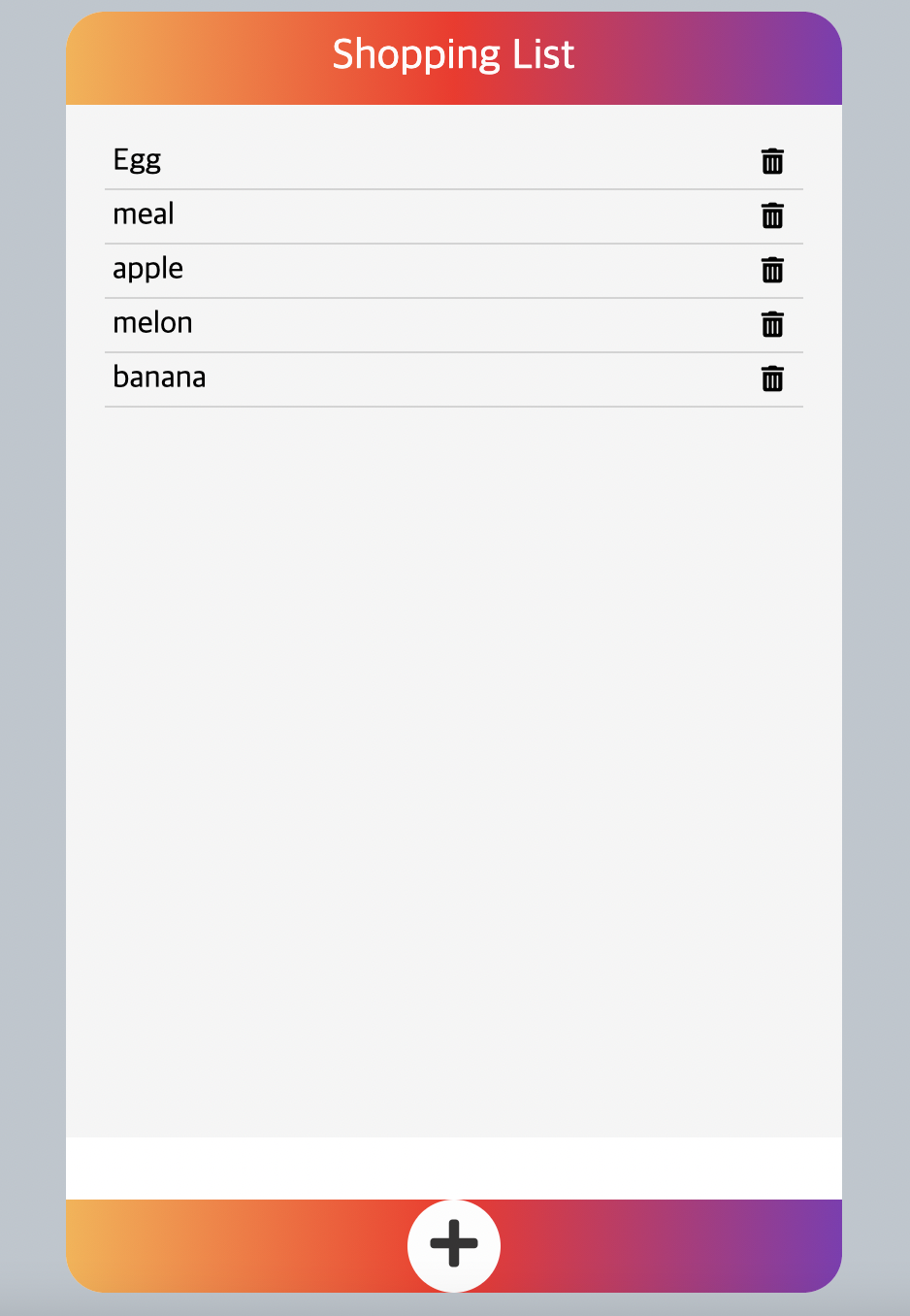The width and height of the screenshot is (910, 1316).
Task: Focus the new item text field
Action: tap(454, 1168)
